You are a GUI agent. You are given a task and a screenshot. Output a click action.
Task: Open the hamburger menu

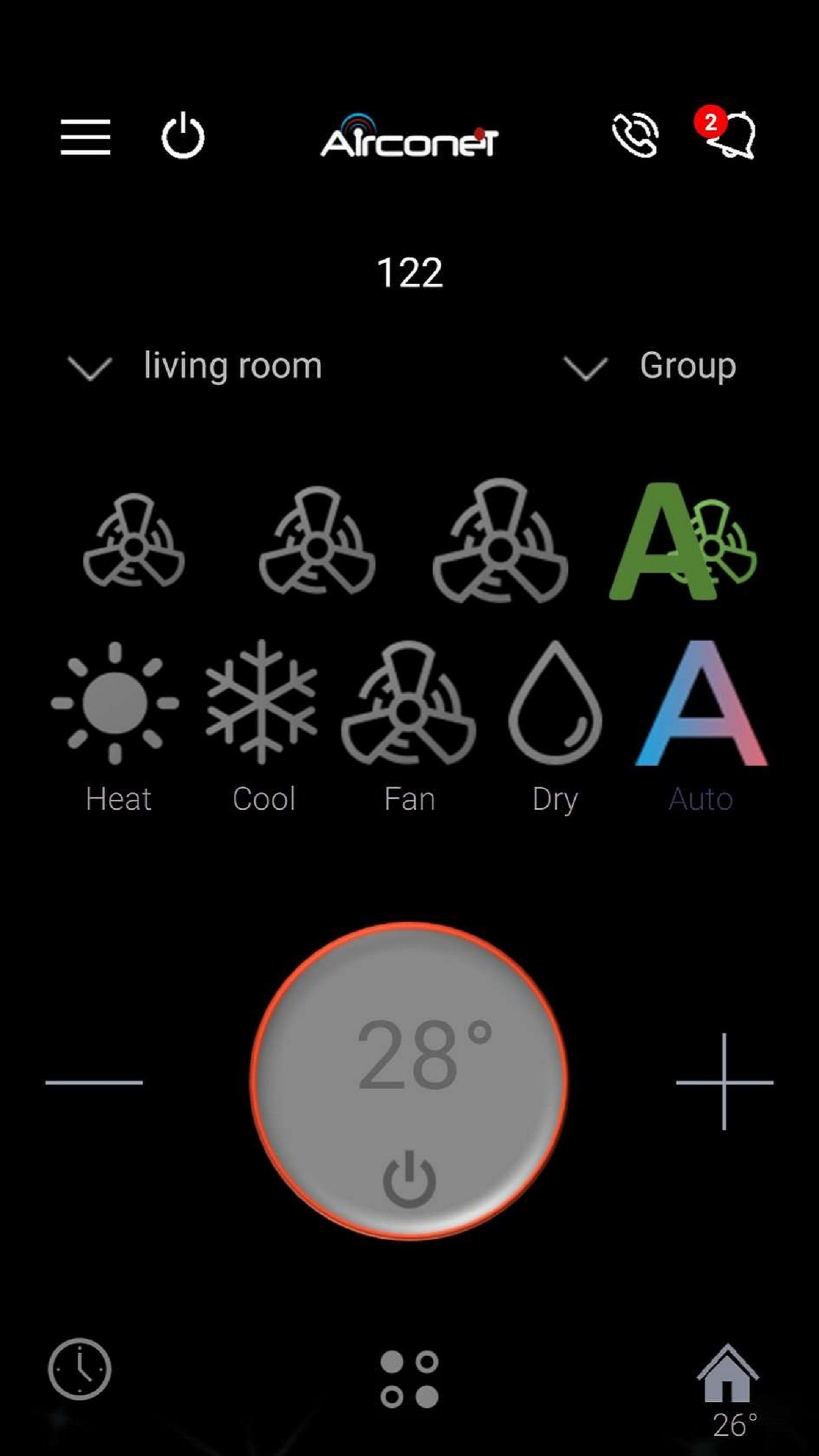click(x=85, y=137)
